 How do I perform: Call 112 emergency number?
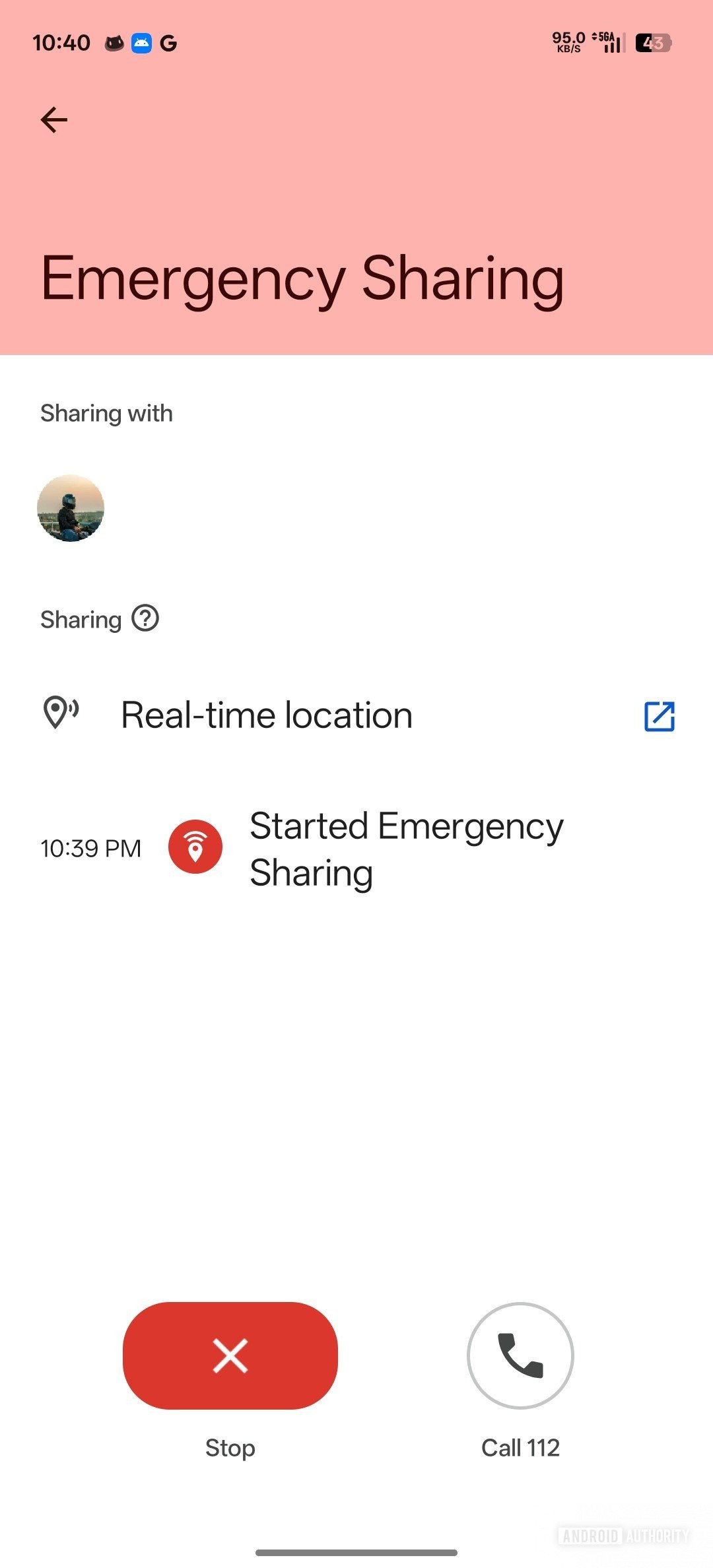(520, 1356)
